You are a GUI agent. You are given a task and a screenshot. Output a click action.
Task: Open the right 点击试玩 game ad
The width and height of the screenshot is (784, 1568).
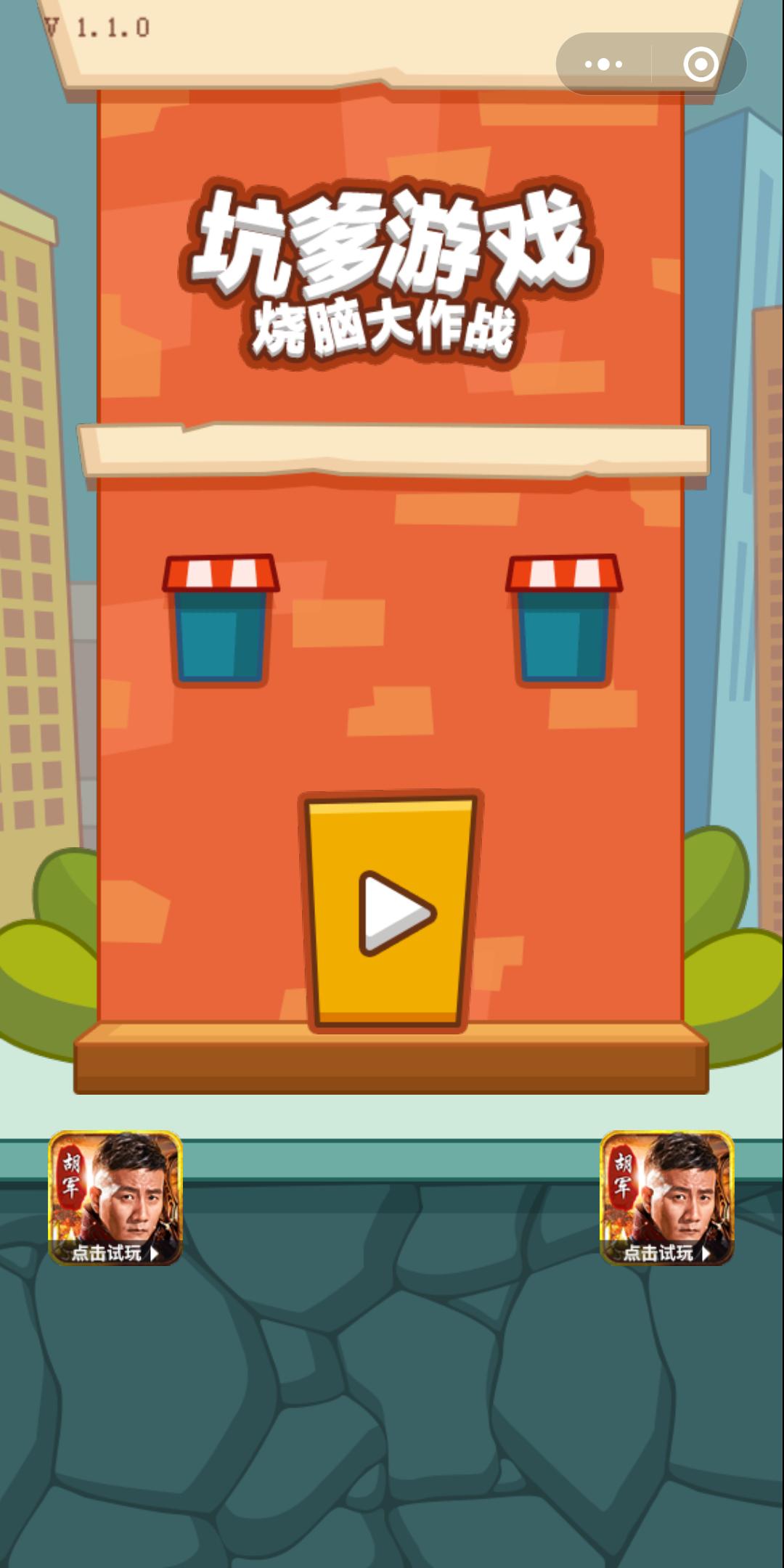click(667, 1198)
